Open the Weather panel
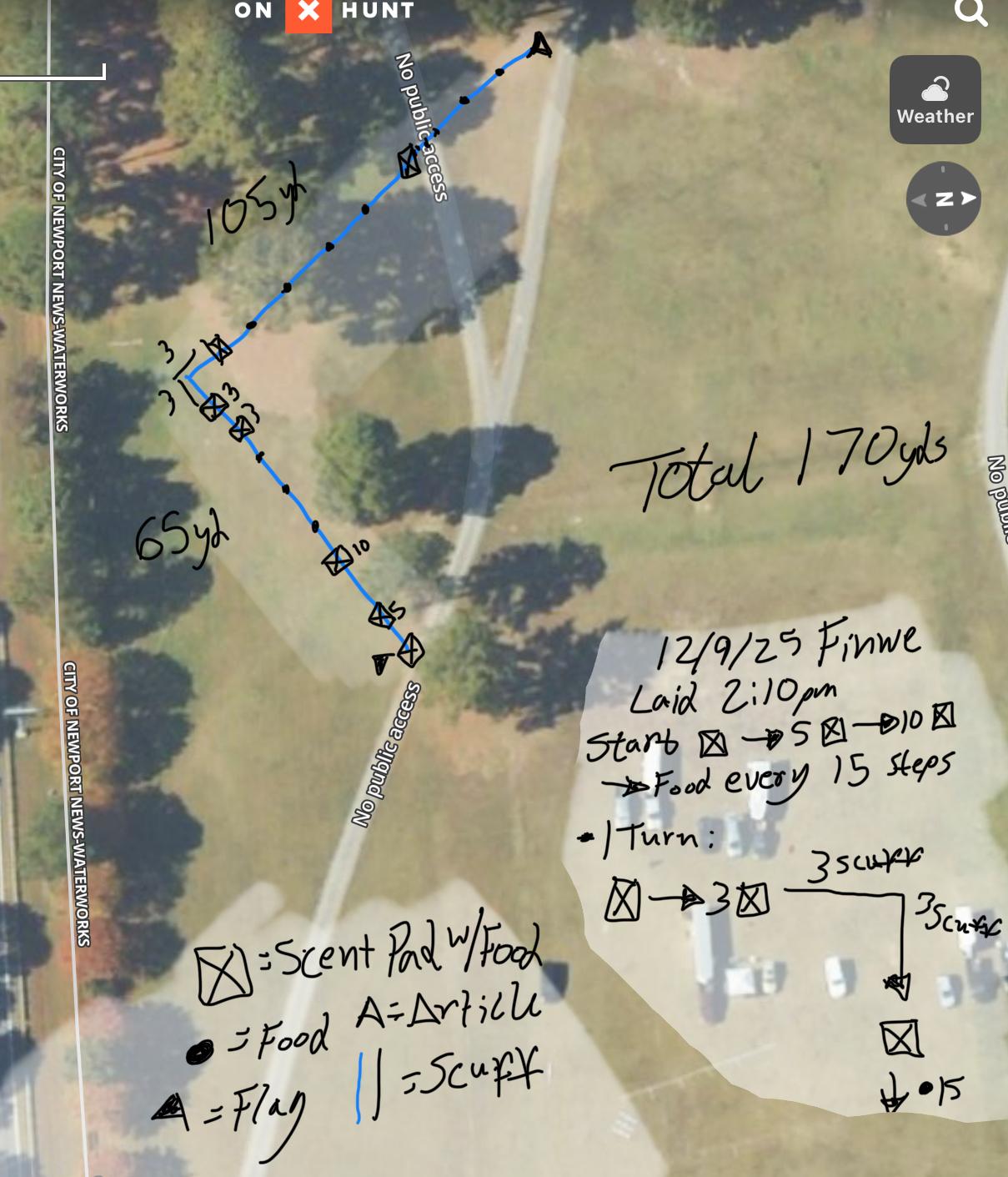The height and width of the screenshot is (1177, 1008). point(935,99)
